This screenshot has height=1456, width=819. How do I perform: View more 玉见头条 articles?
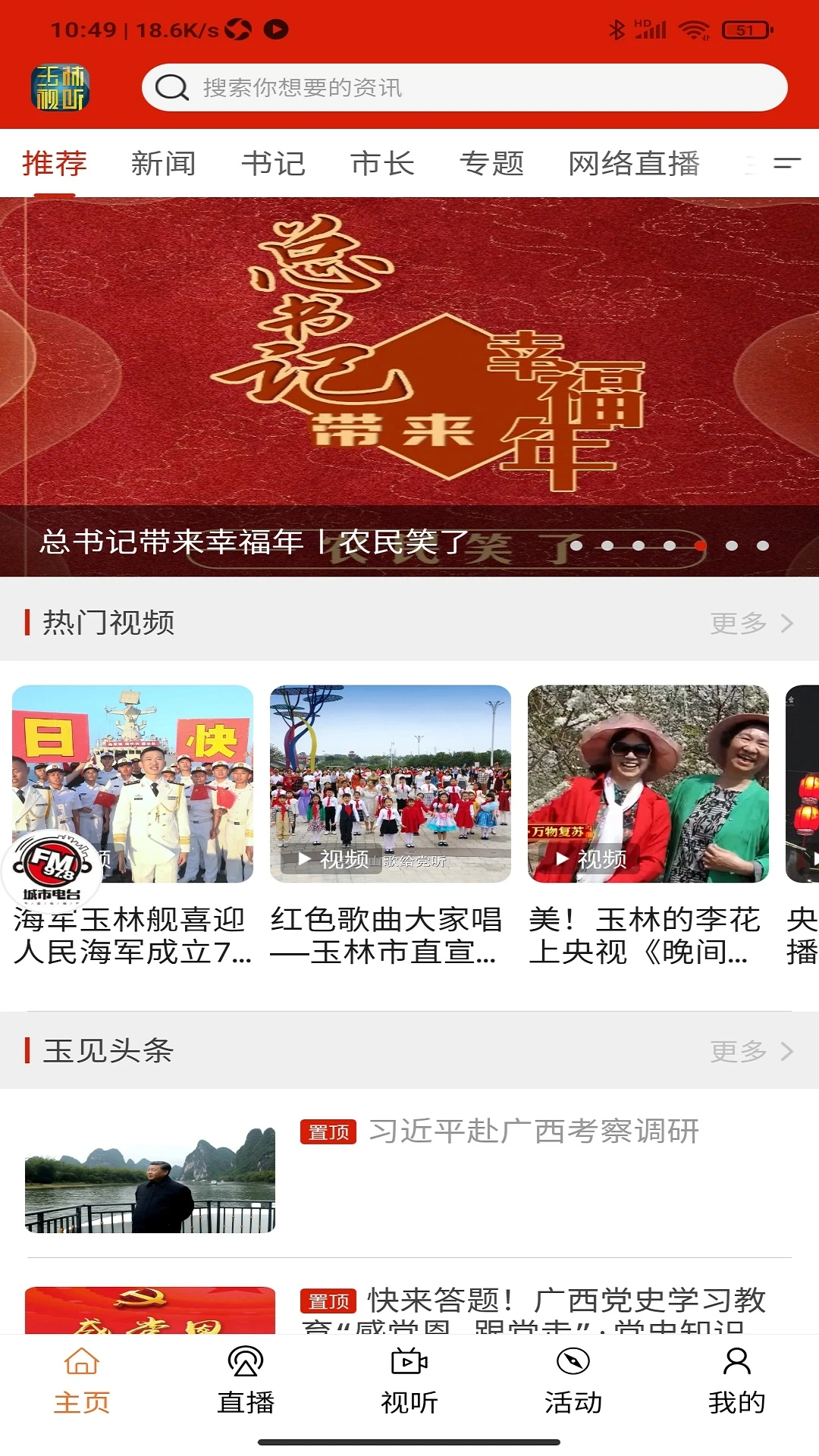(751, 1051)
